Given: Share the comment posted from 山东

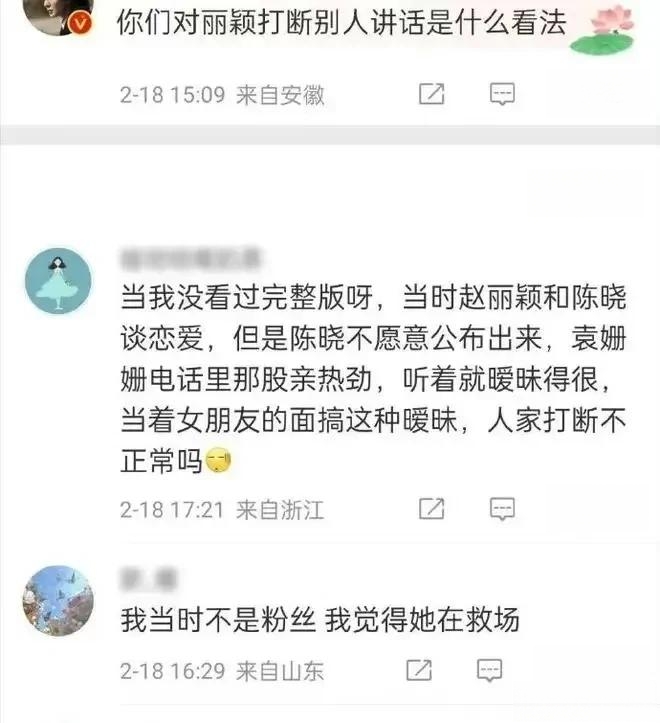Looking at the screenshot, I should point(420,669).
